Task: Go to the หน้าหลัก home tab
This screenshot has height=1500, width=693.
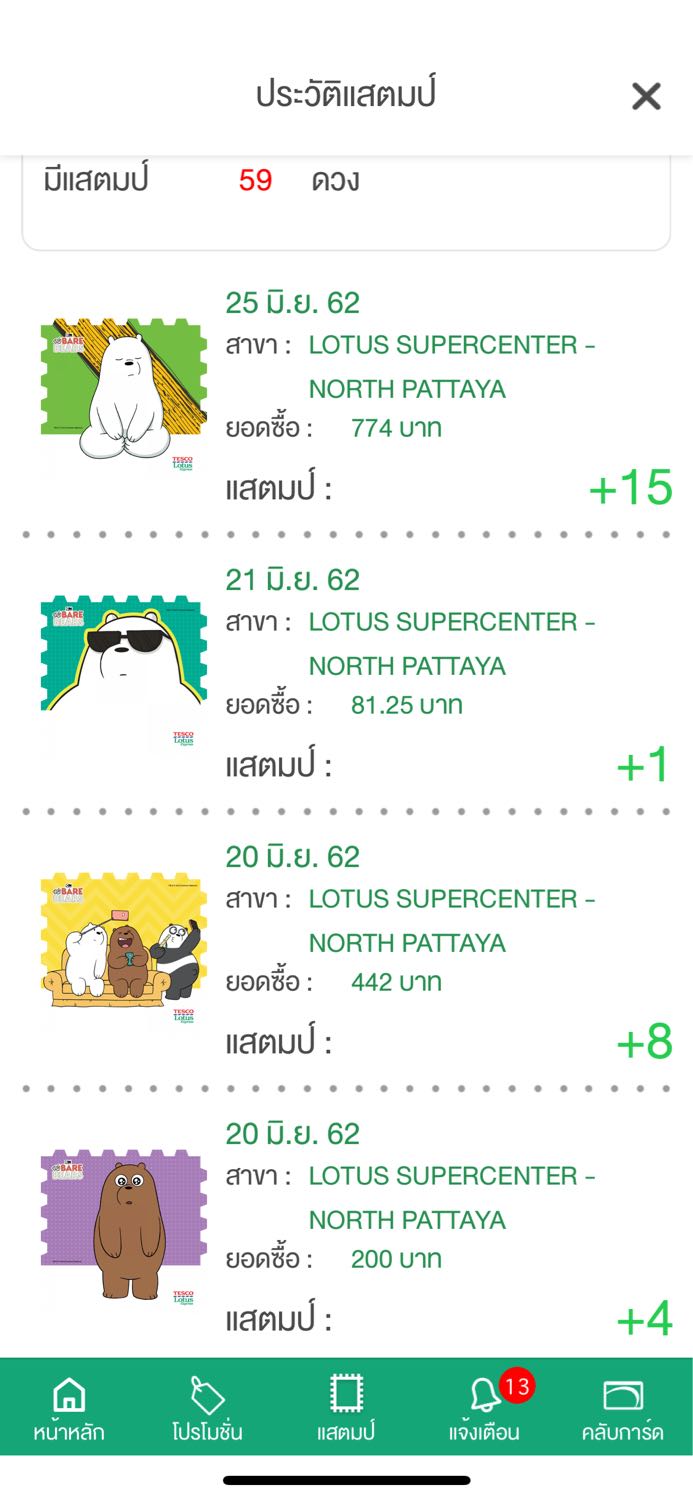Action: click(68, 1408)
